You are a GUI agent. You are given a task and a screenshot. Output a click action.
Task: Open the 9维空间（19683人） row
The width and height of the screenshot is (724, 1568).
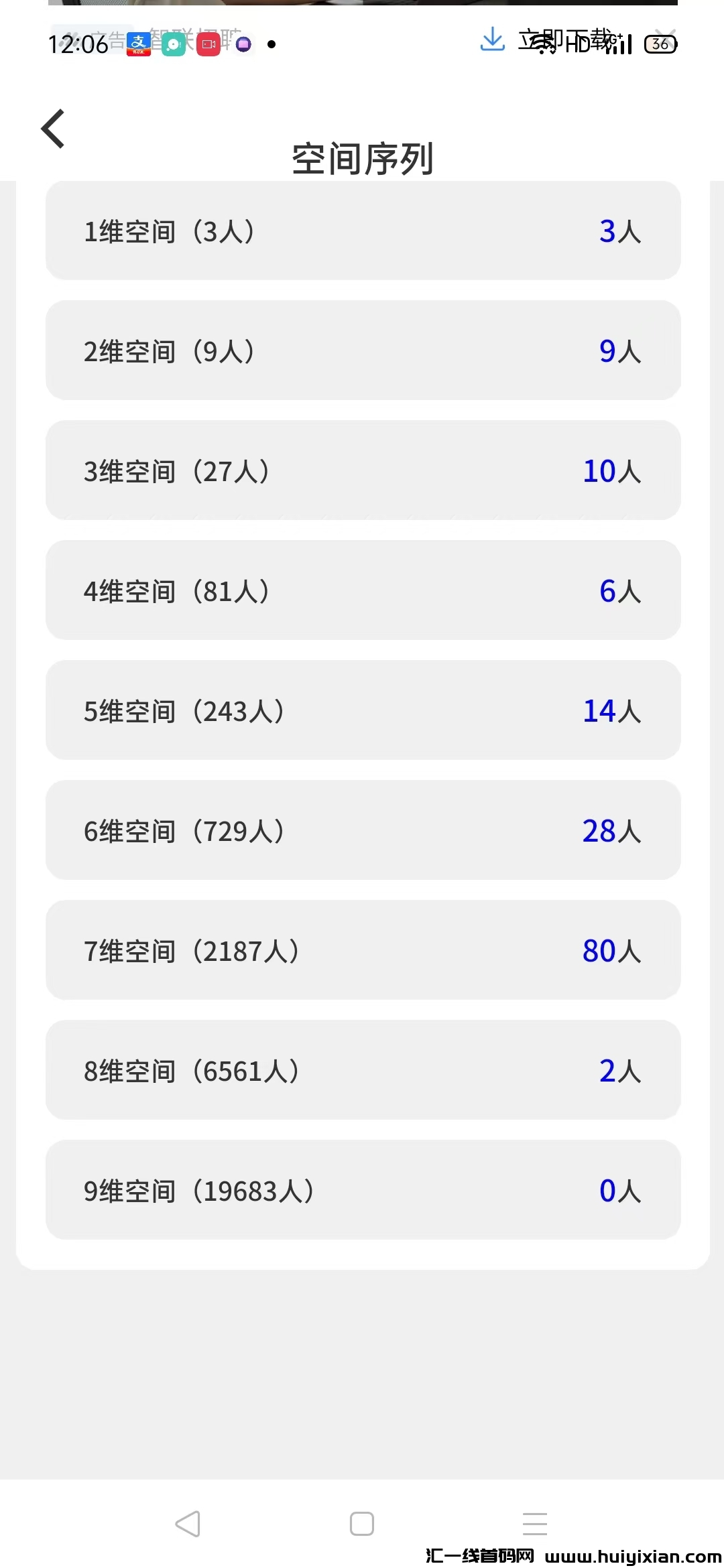click(363, 1191)
